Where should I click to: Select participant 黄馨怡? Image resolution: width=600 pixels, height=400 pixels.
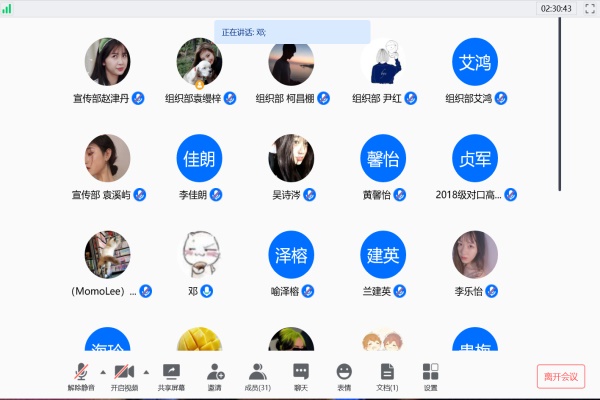coord(383,158)
